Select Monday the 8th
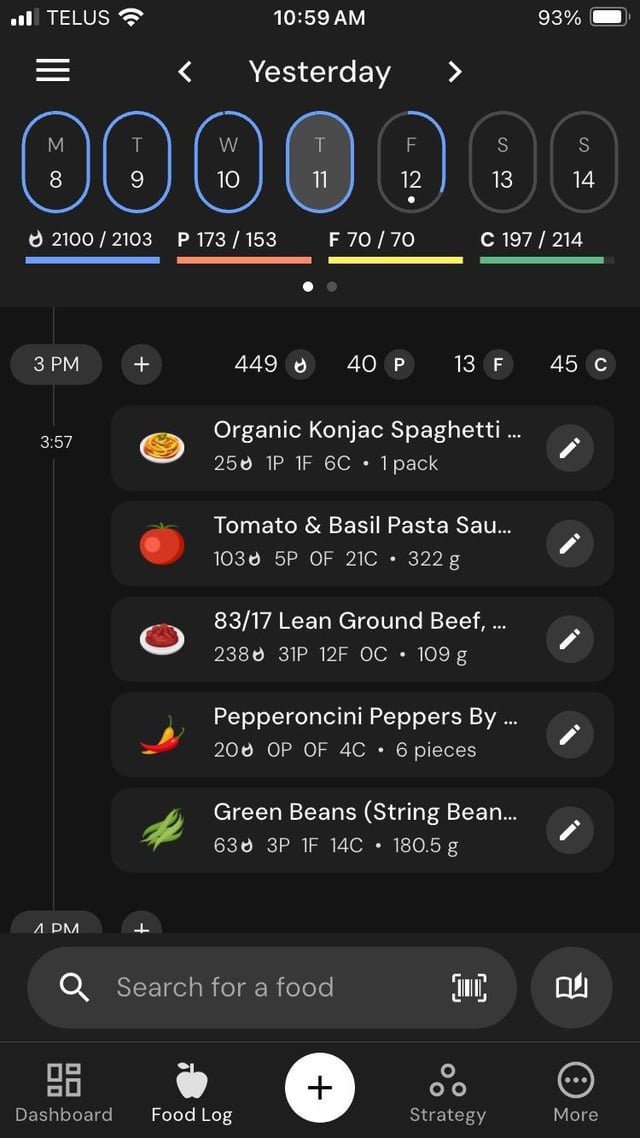Viewport: 640px width, 1138px height. [56, 162]
